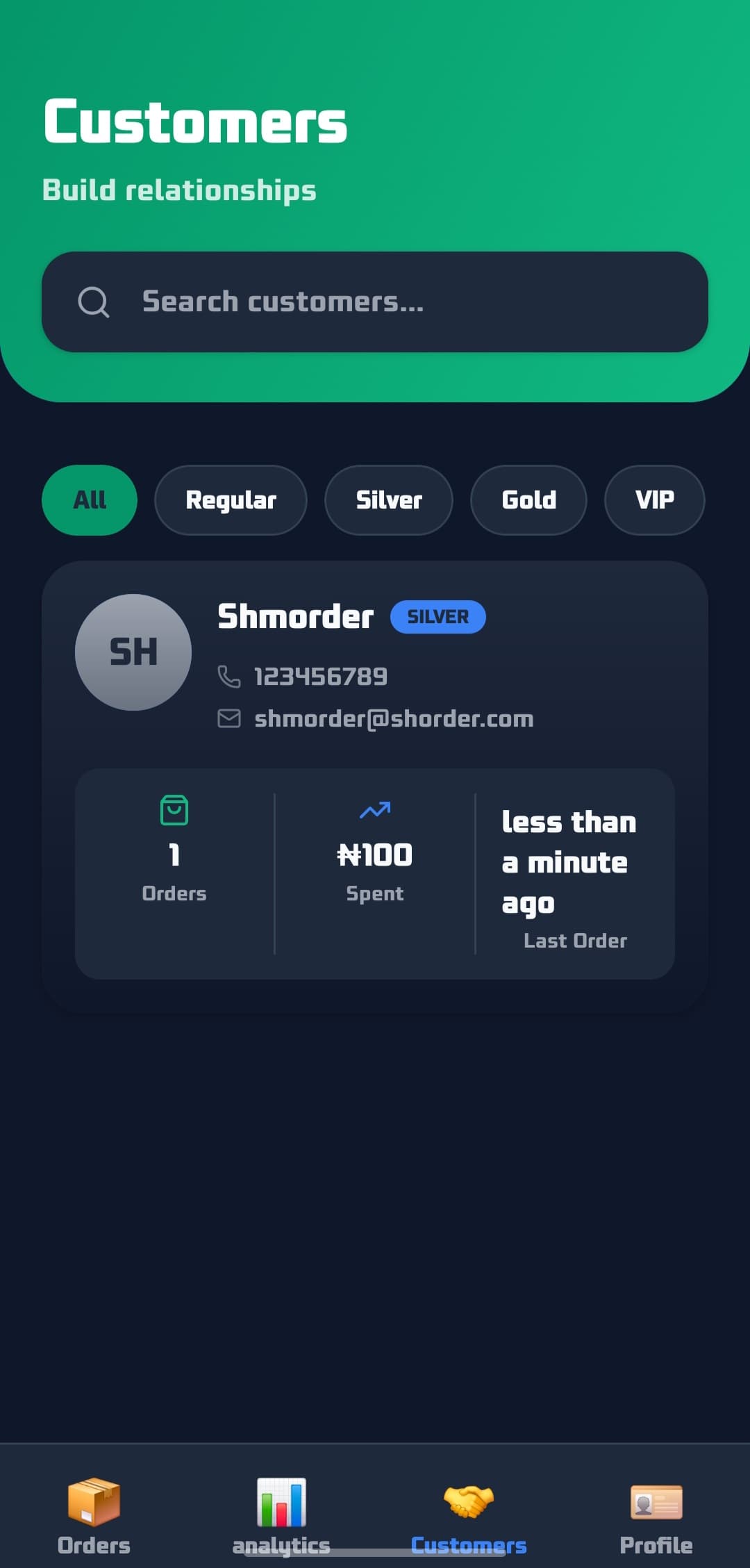Viewport: 750px width, 1568px height.
Task: Filter the list to Gold customers
Action: (x=528, y=500)
